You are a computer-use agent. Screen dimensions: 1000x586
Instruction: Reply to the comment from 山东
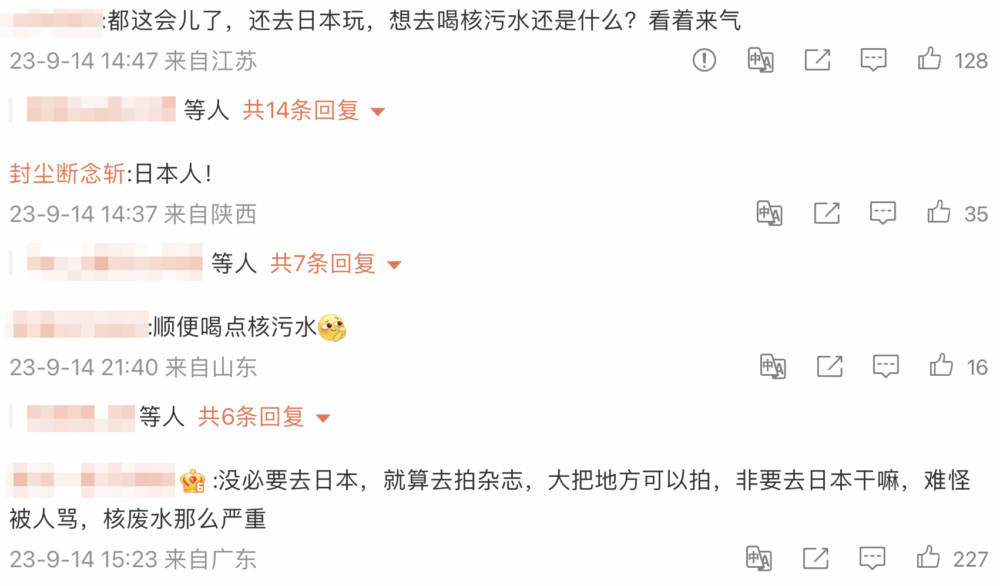pyautogui.click(x=885, y=367)
